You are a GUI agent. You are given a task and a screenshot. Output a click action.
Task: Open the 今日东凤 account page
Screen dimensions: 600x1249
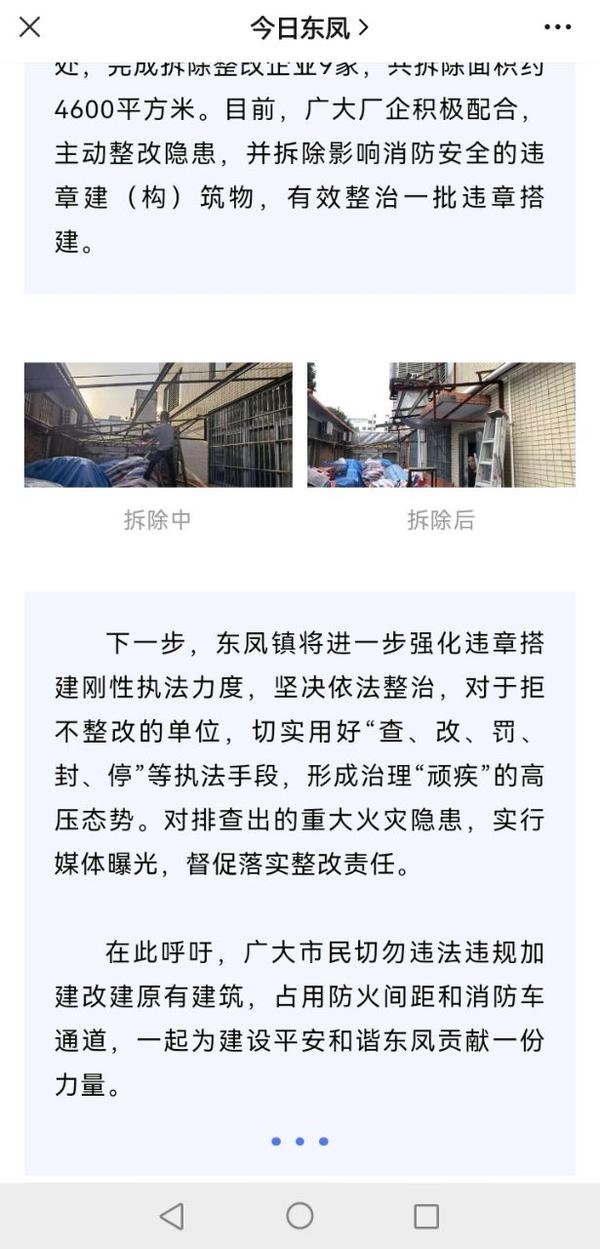coord(308,28)
